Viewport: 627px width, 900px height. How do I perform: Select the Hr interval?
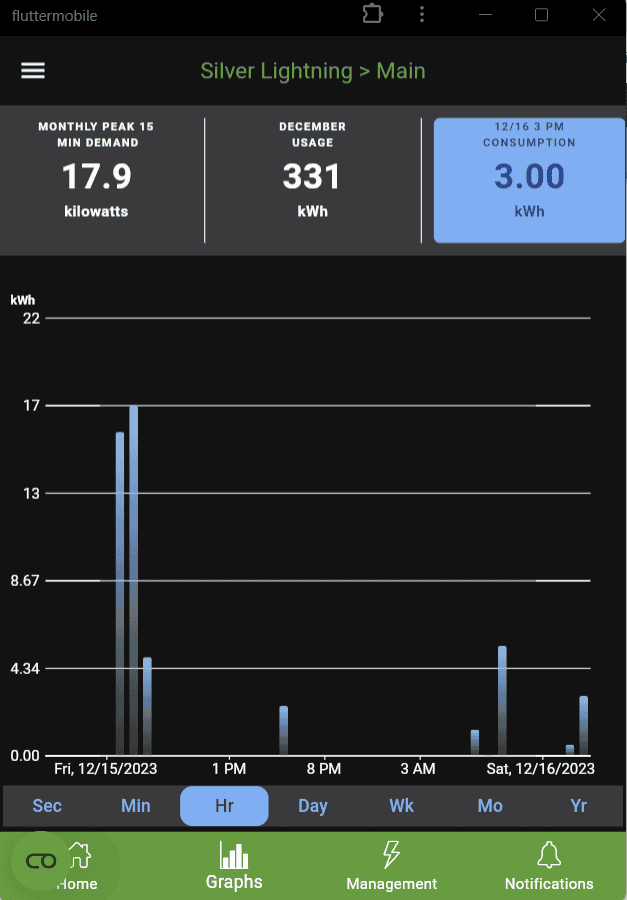pyautogui.click(x=224, y=806)
